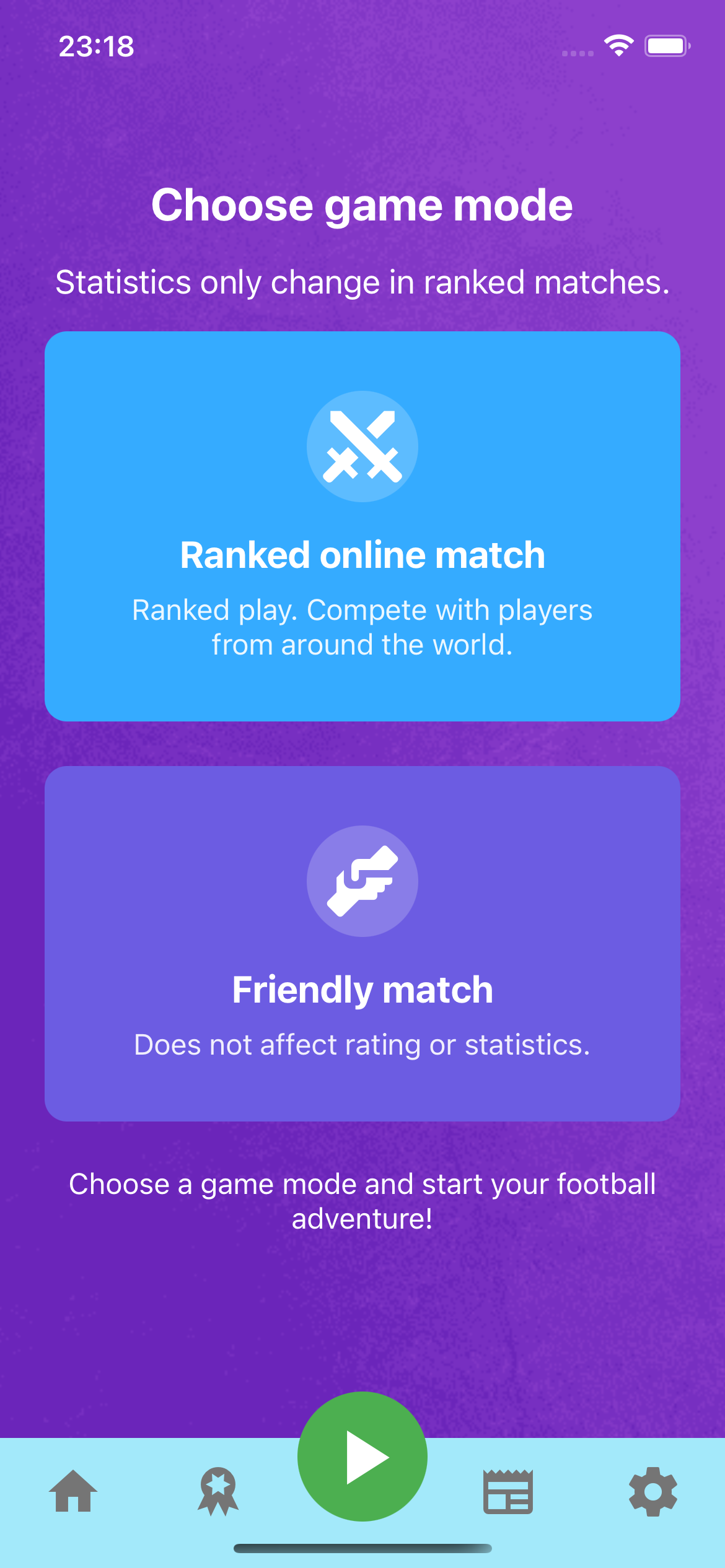Open the rankings badge tab
The image size is (725, 1568).
click(218, 1491)
